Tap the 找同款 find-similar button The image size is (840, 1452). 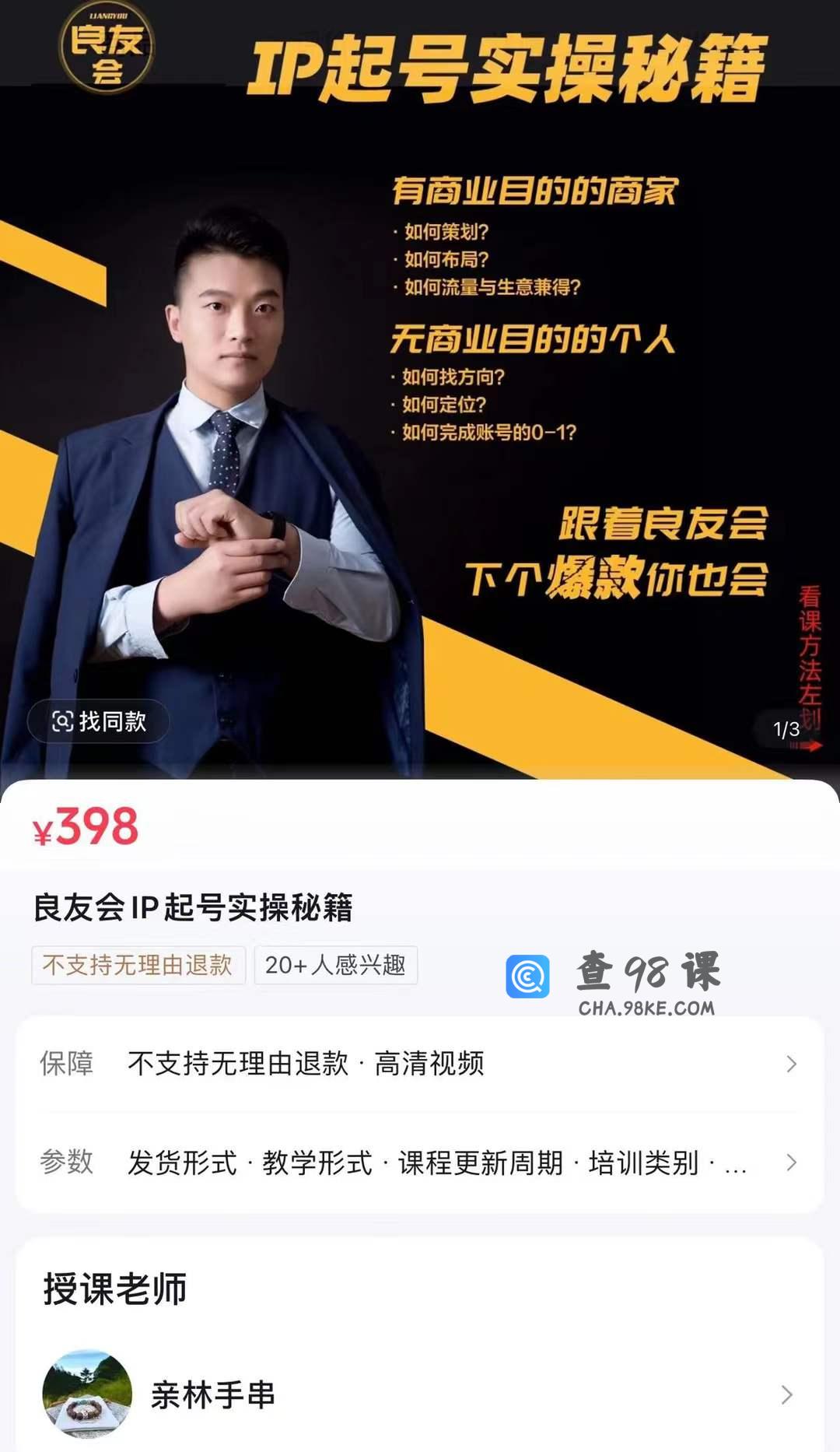99,721
